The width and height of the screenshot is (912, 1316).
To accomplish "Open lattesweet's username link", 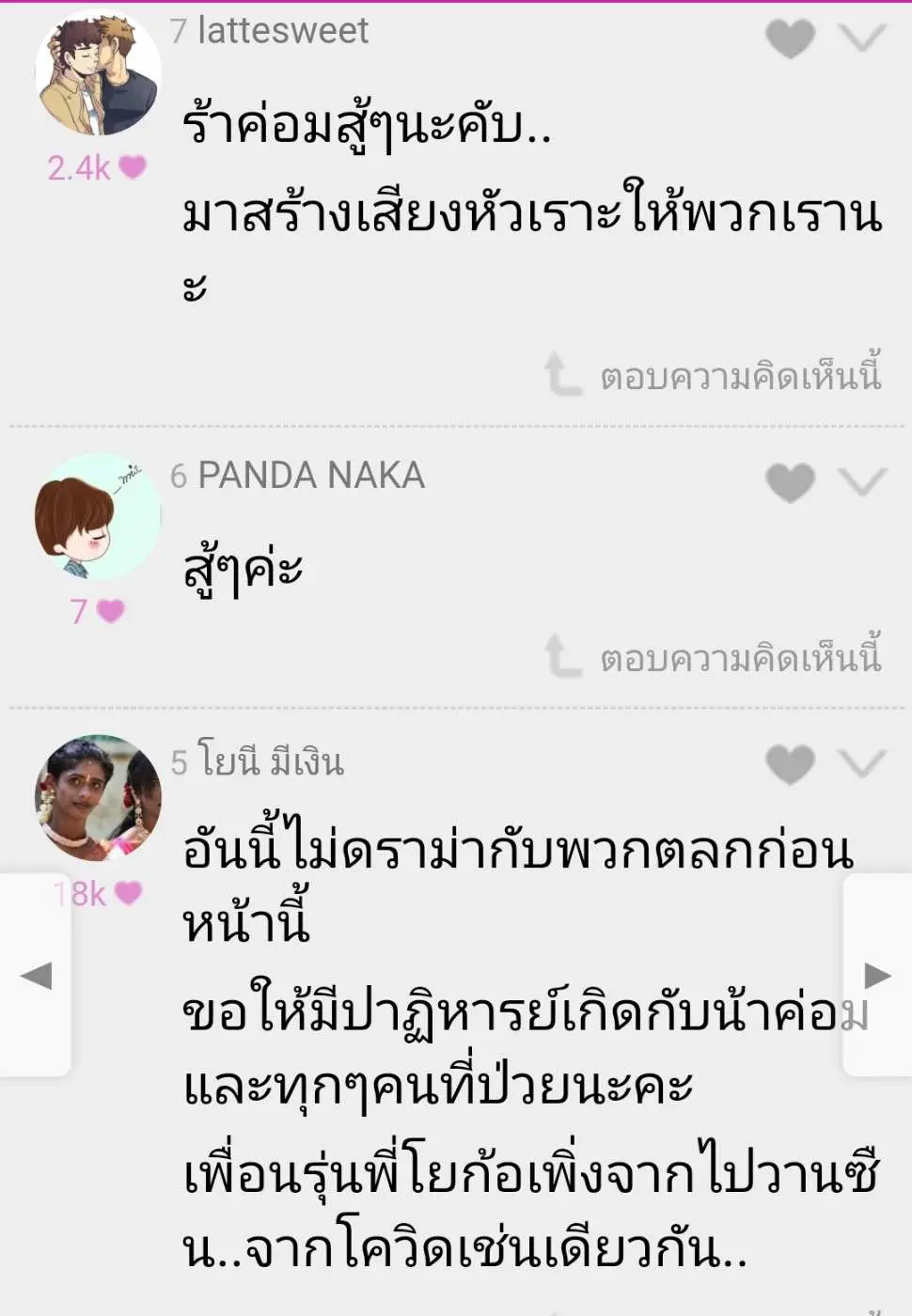I will point(282,31).
